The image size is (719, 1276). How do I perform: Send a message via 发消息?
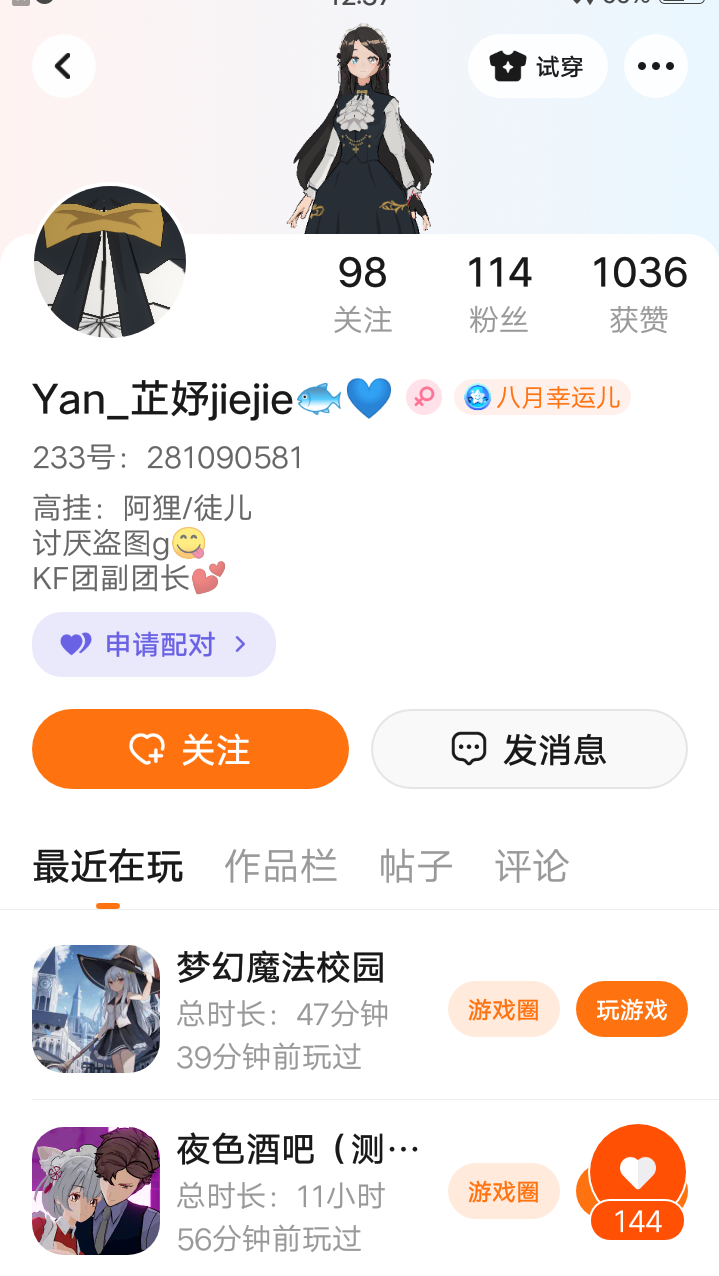point(529,749)
